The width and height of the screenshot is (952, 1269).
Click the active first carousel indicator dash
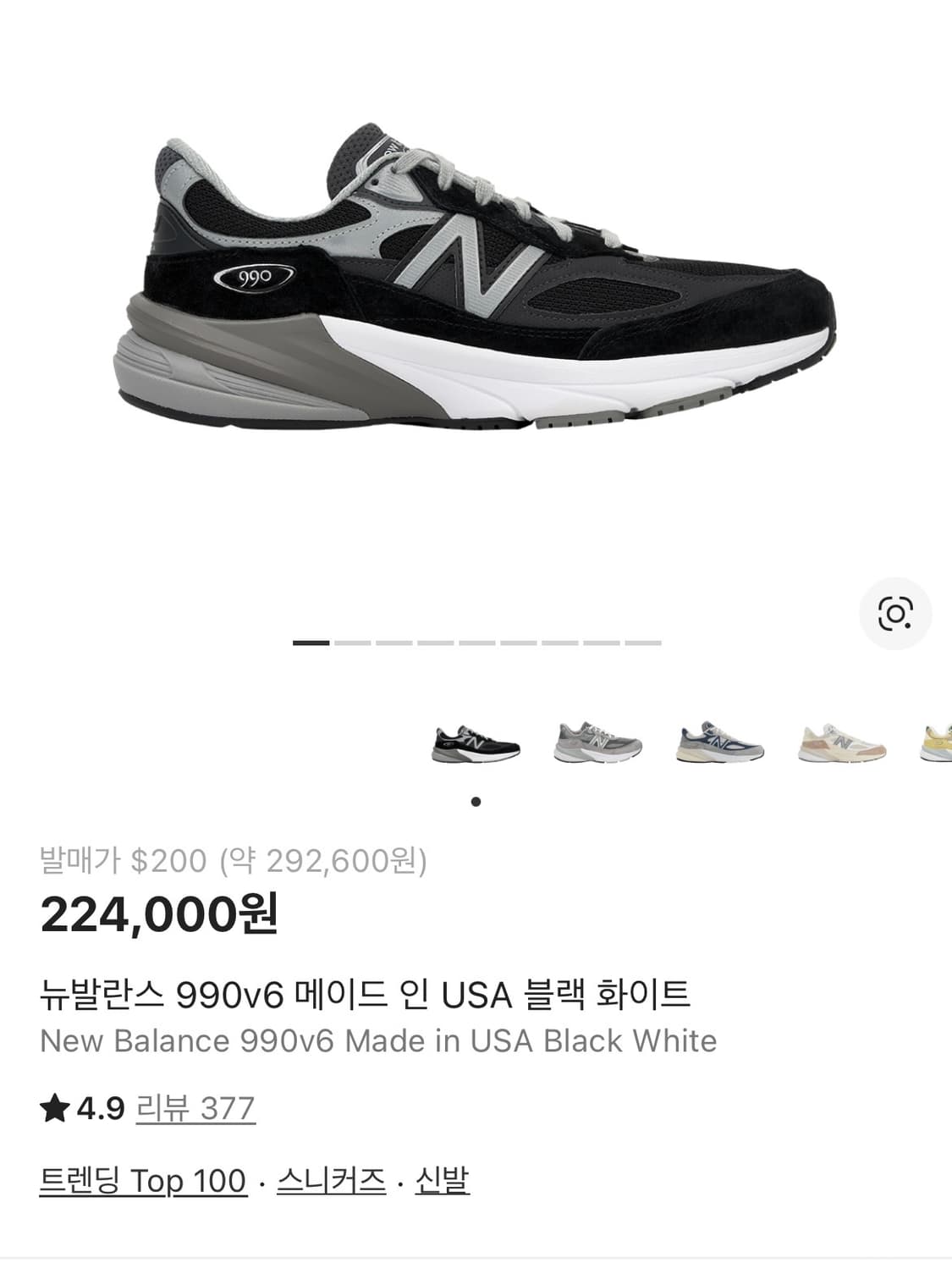pos(311,643)
